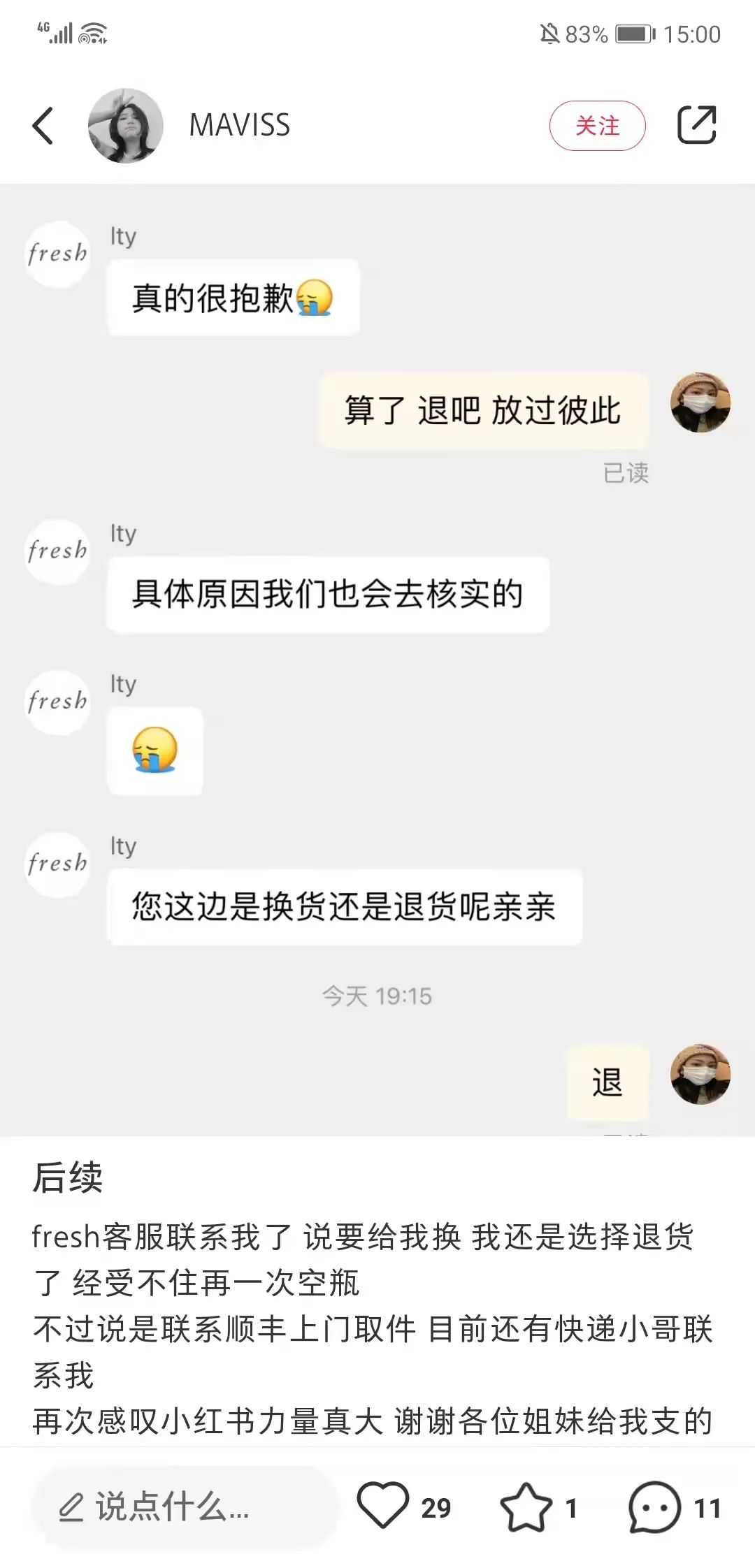Open the comments bubble icon

click(654, 1507)
